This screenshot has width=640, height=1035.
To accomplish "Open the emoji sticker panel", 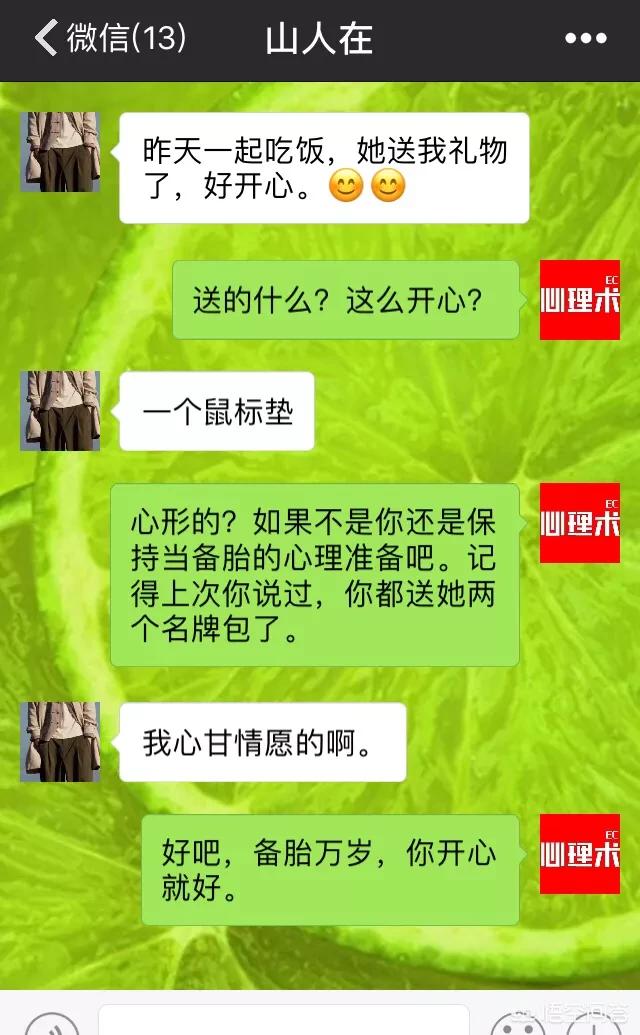I will (x=519, y=1024).
